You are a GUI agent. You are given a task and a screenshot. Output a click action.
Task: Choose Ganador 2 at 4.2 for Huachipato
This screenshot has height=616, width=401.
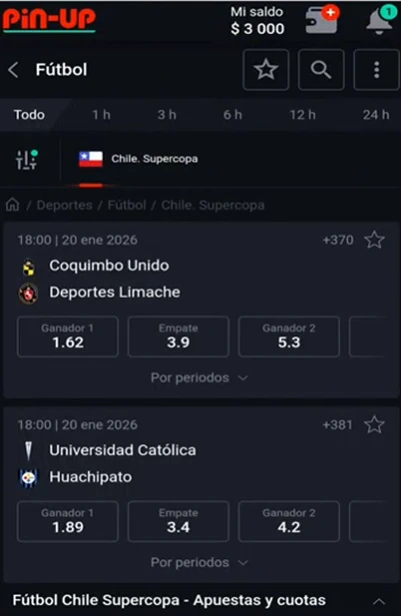coord(289,521)
